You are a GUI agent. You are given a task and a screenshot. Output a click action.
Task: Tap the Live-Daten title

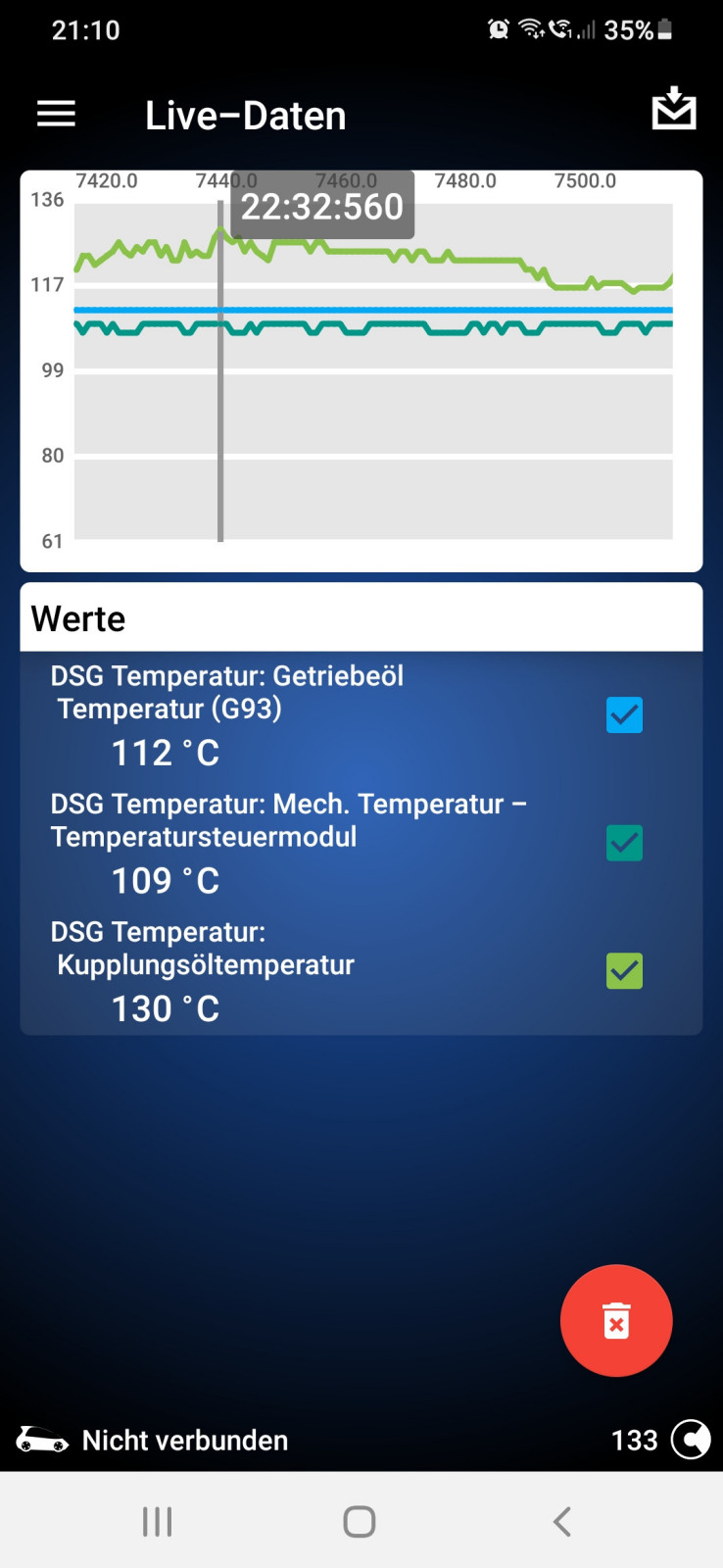(x=245, y=115)
